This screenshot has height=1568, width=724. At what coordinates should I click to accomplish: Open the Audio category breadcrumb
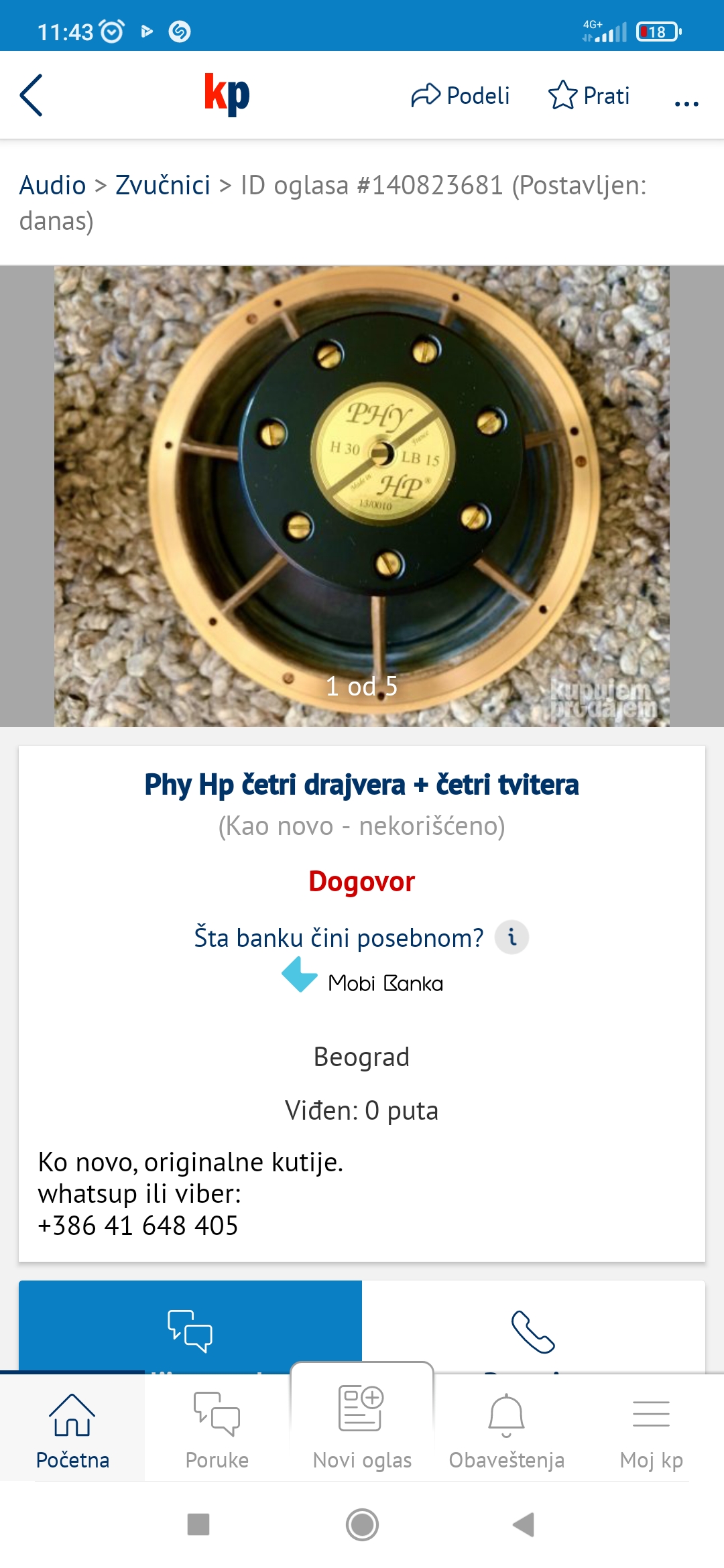click(x=52, y=185)
